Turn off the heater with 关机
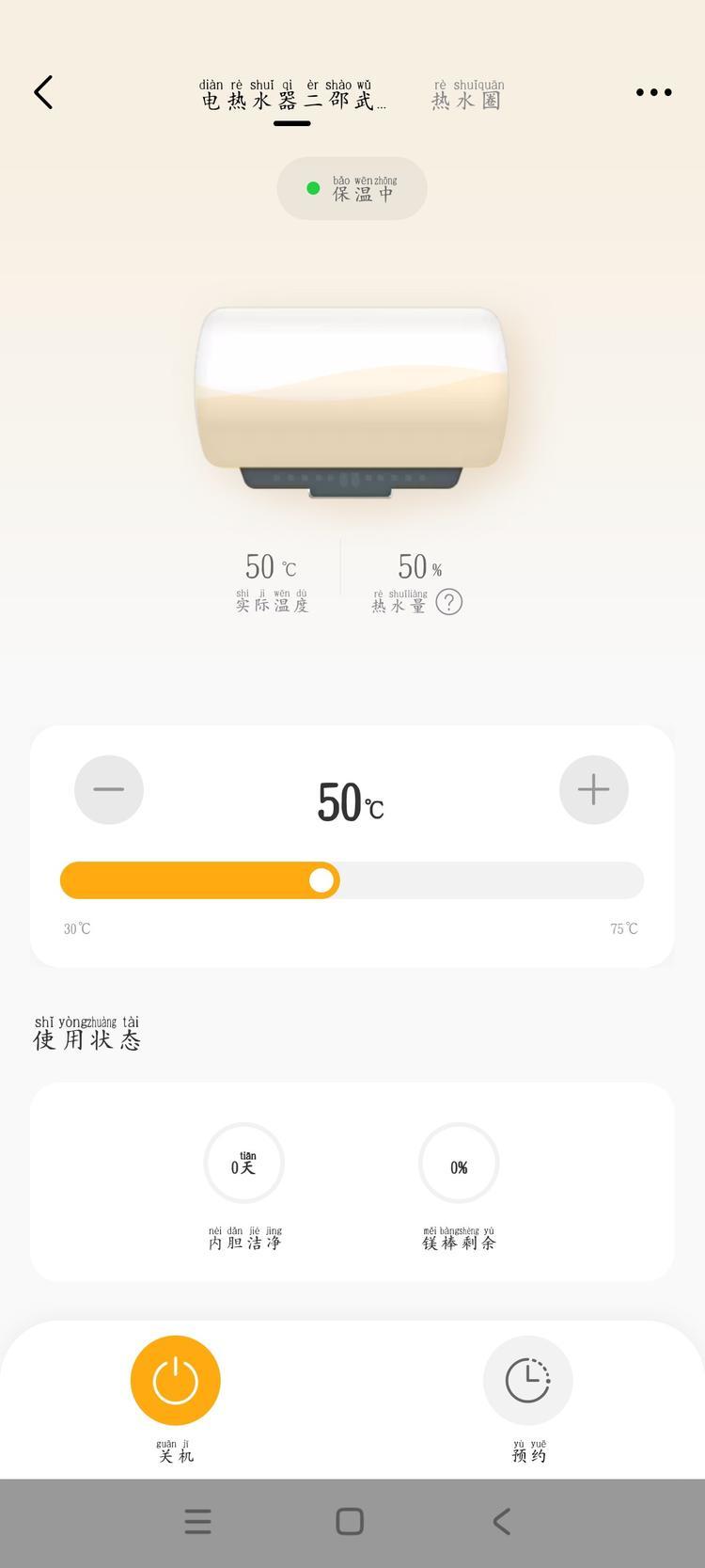705x1568 pixels. (x=176, y=1380)
